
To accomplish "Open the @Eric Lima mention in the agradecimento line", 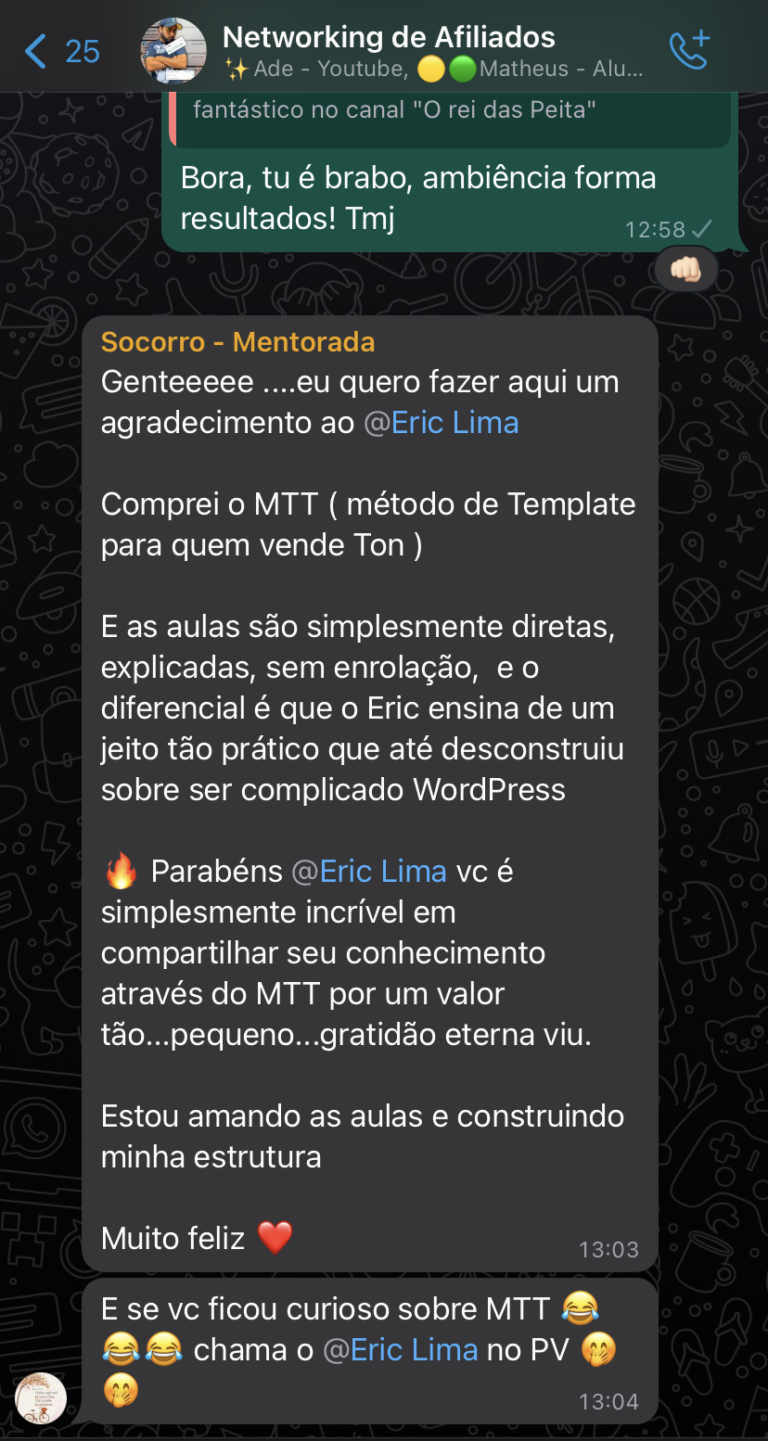I will [x=441, y=423].
